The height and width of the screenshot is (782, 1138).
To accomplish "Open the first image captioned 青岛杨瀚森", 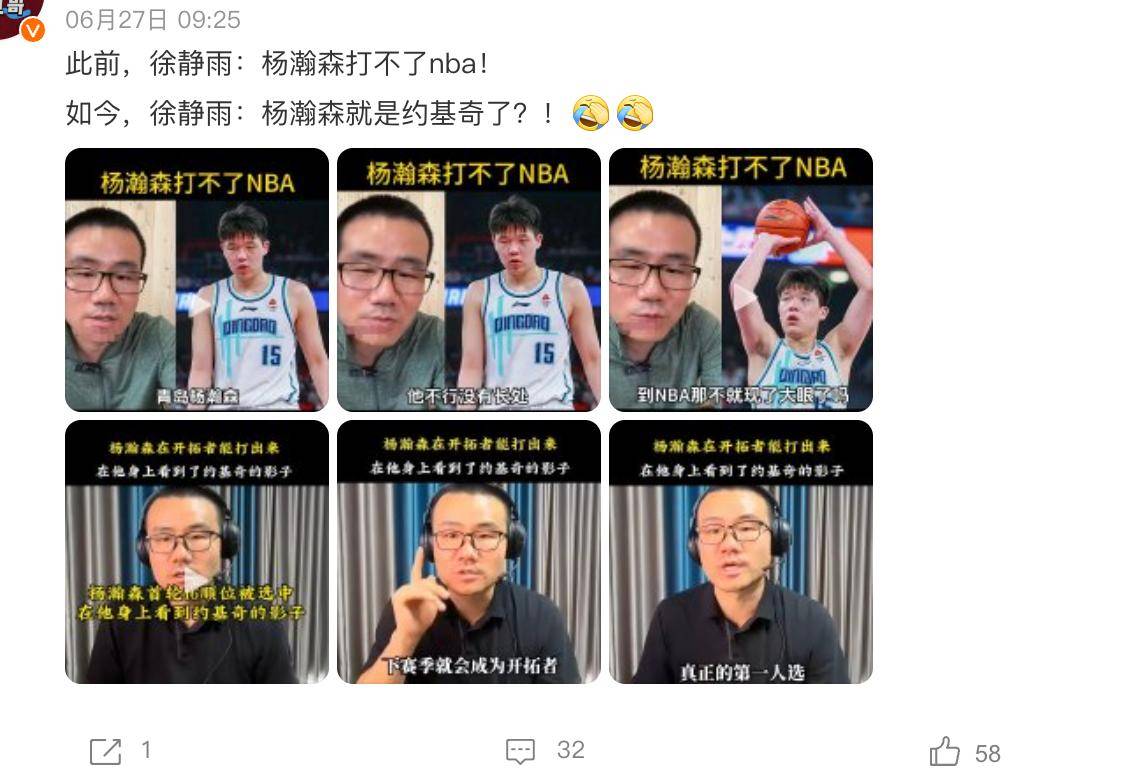I will point(197,280).
